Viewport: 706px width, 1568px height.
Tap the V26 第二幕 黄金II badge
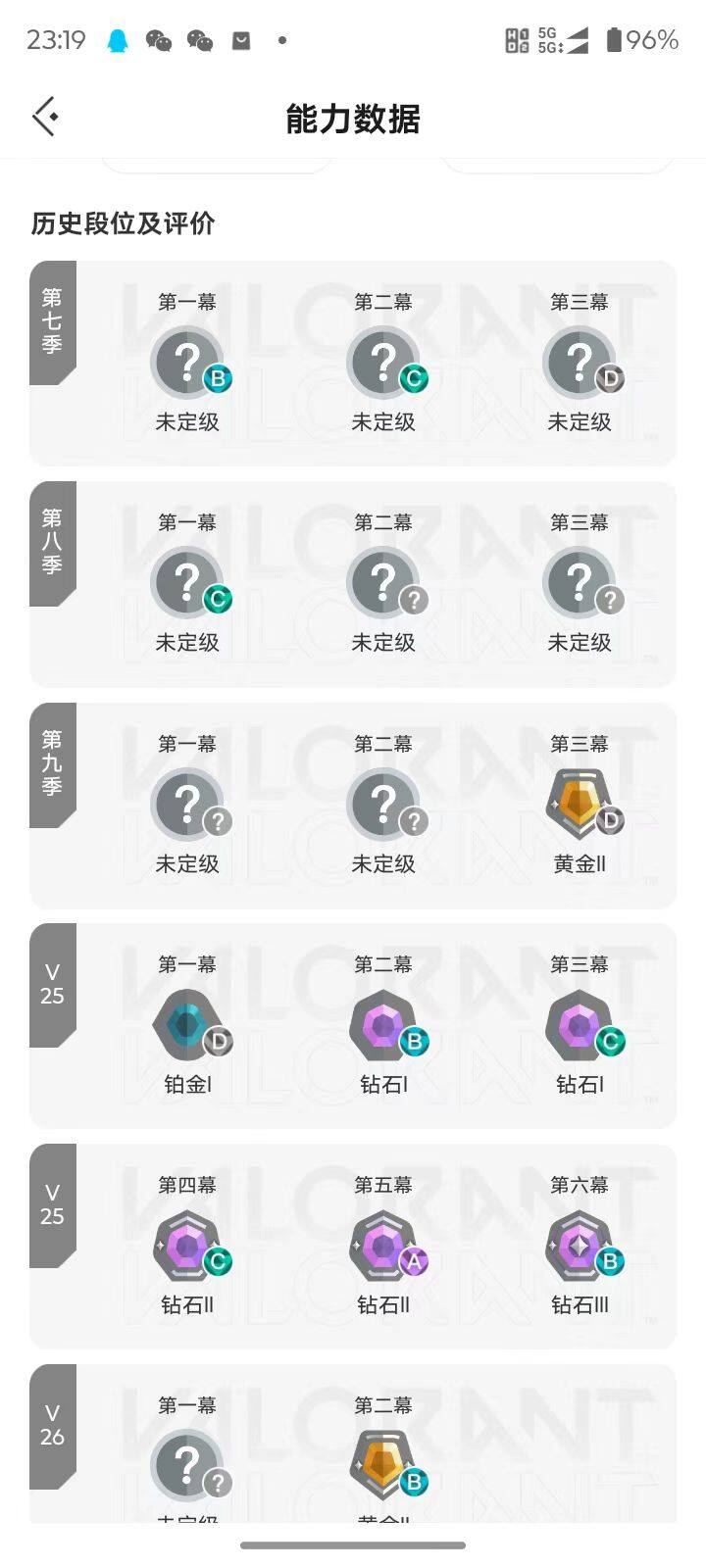click(384, 1463)
